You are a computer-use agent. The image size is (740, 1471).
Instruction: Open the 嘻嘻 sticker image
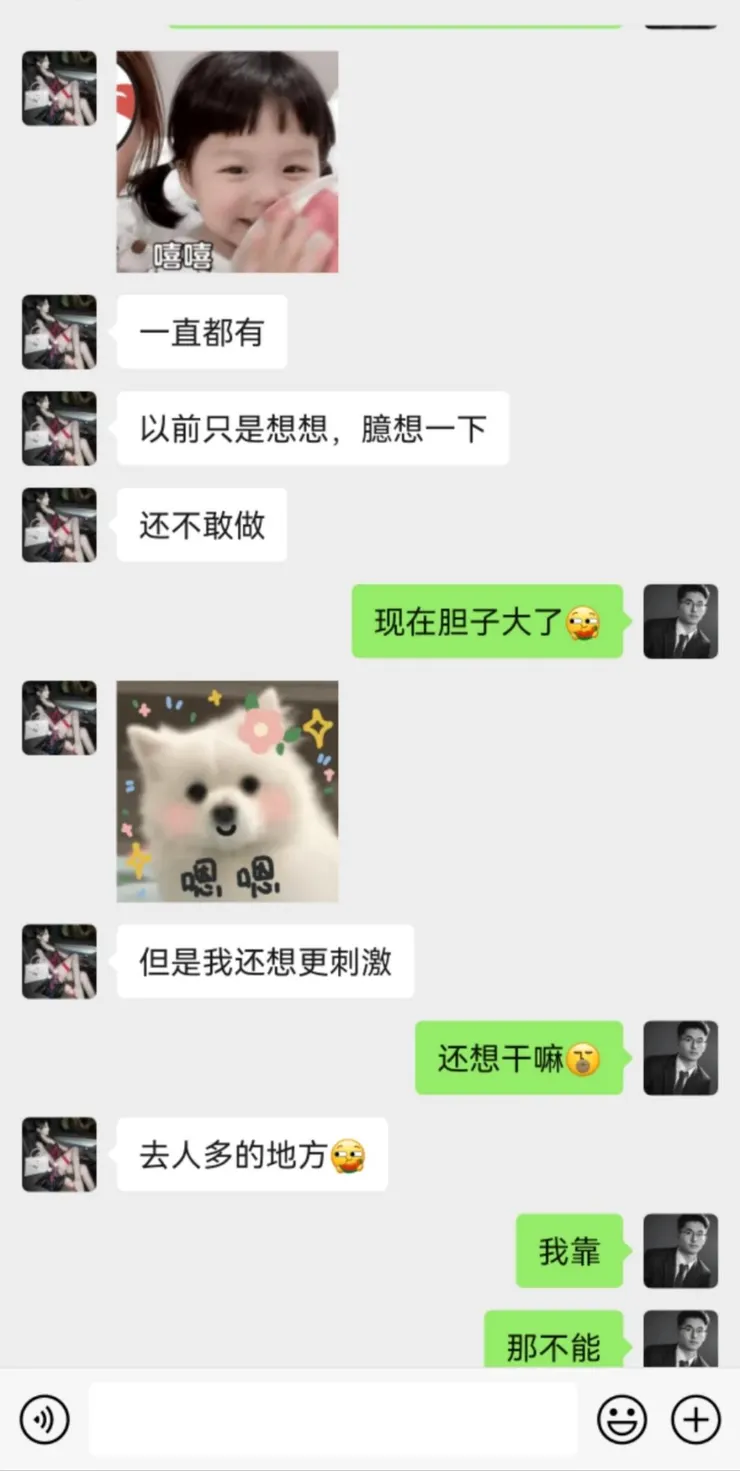[x=227, y=162]
